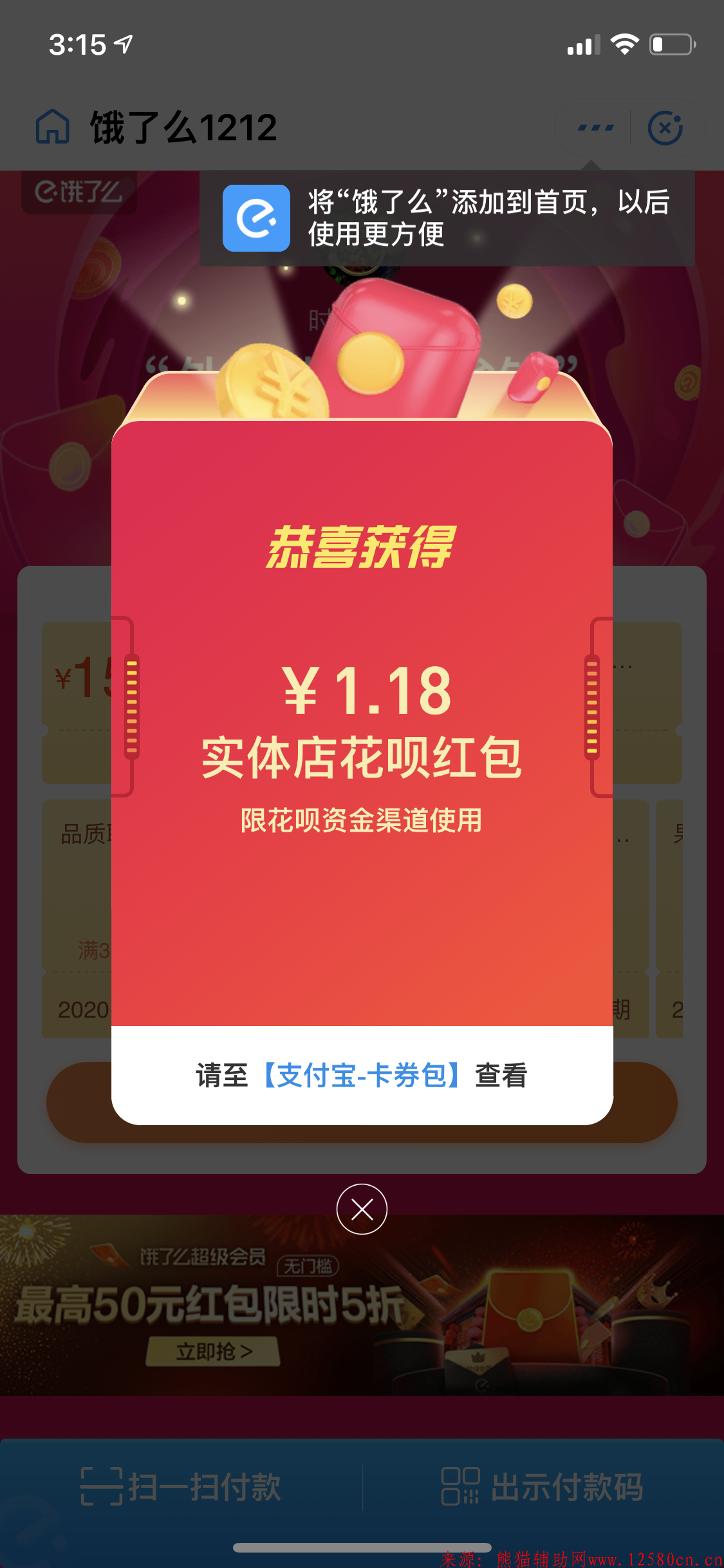Show payment code via 出示付款码
This screenshot has width=724, height=1568.
[x=542, y=1487]
